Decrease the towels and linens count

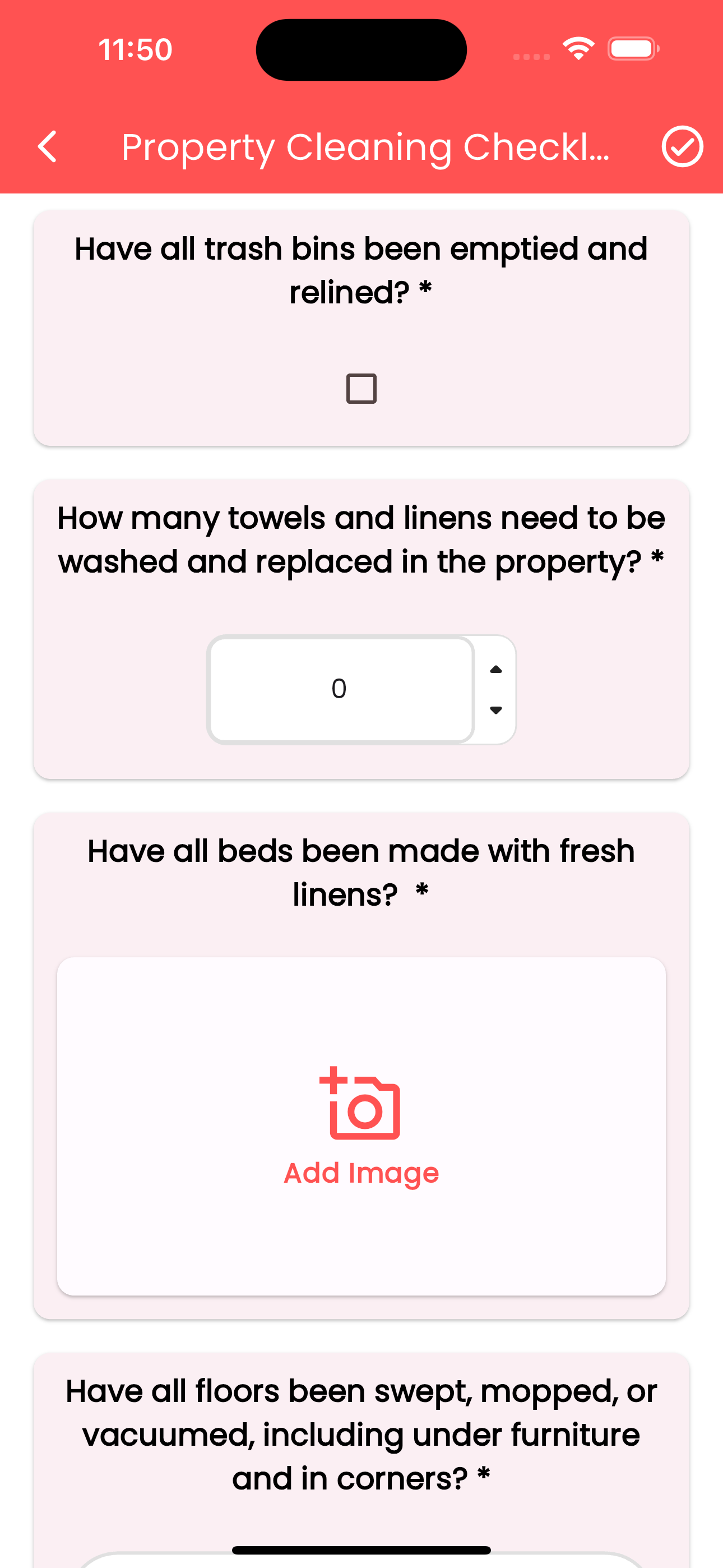[x=495, y=710]
